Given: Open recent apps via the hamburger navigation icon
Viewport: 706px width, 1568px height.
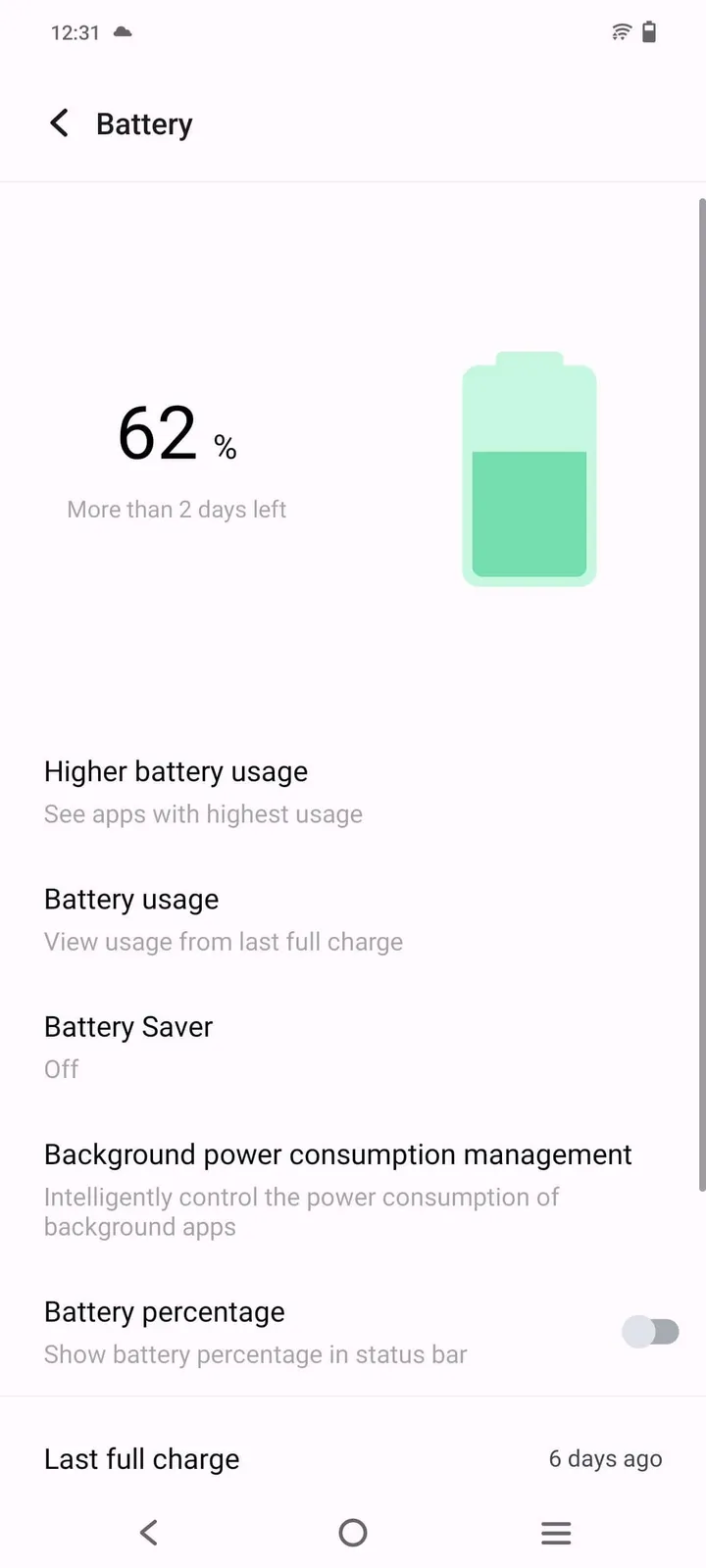Looking at the screenshot, I should click(x=556, y=1532).
